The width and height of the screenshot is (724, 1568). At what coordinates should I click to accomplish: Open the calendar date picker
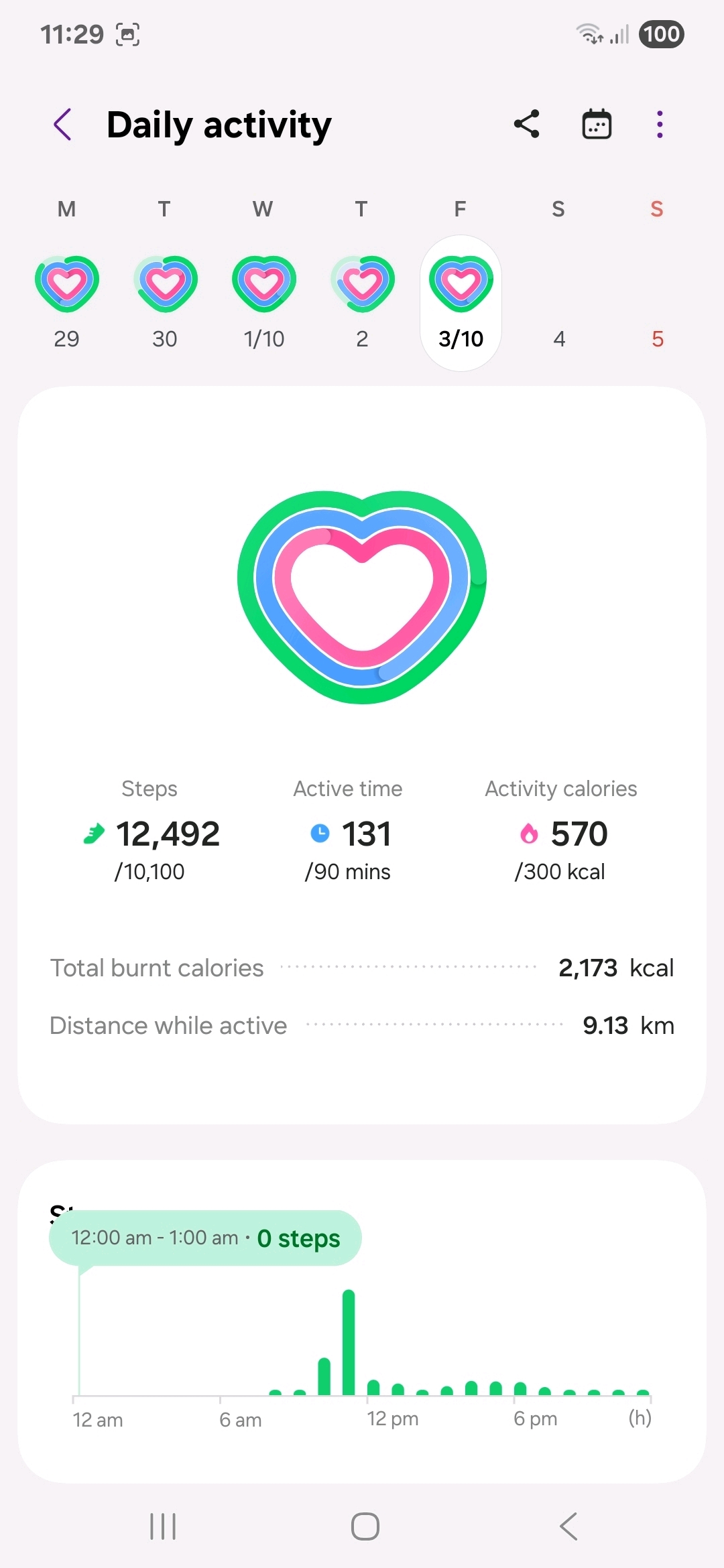point(597,125)
